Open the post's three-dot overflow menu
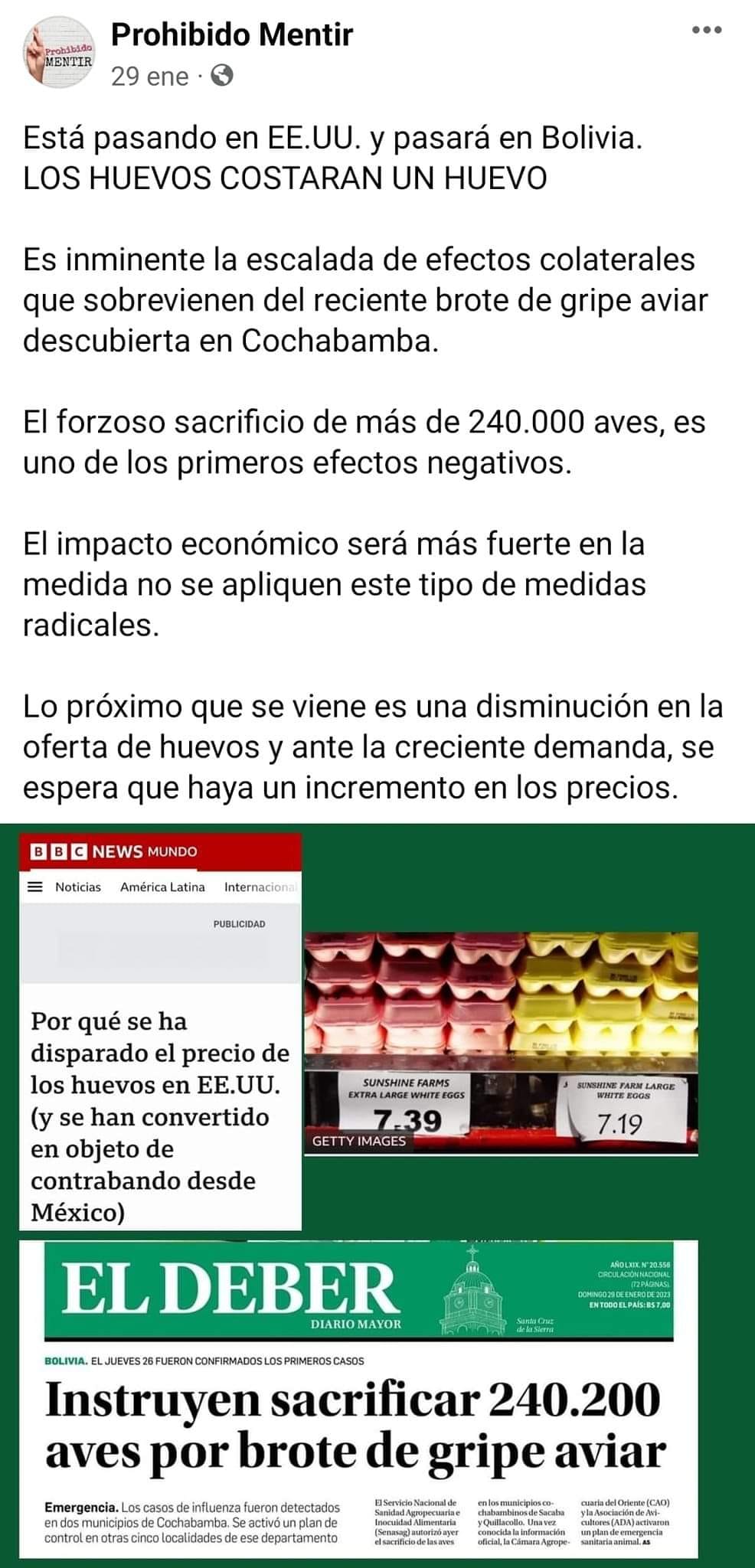The image size is (755, 1568). coord(706,31)
